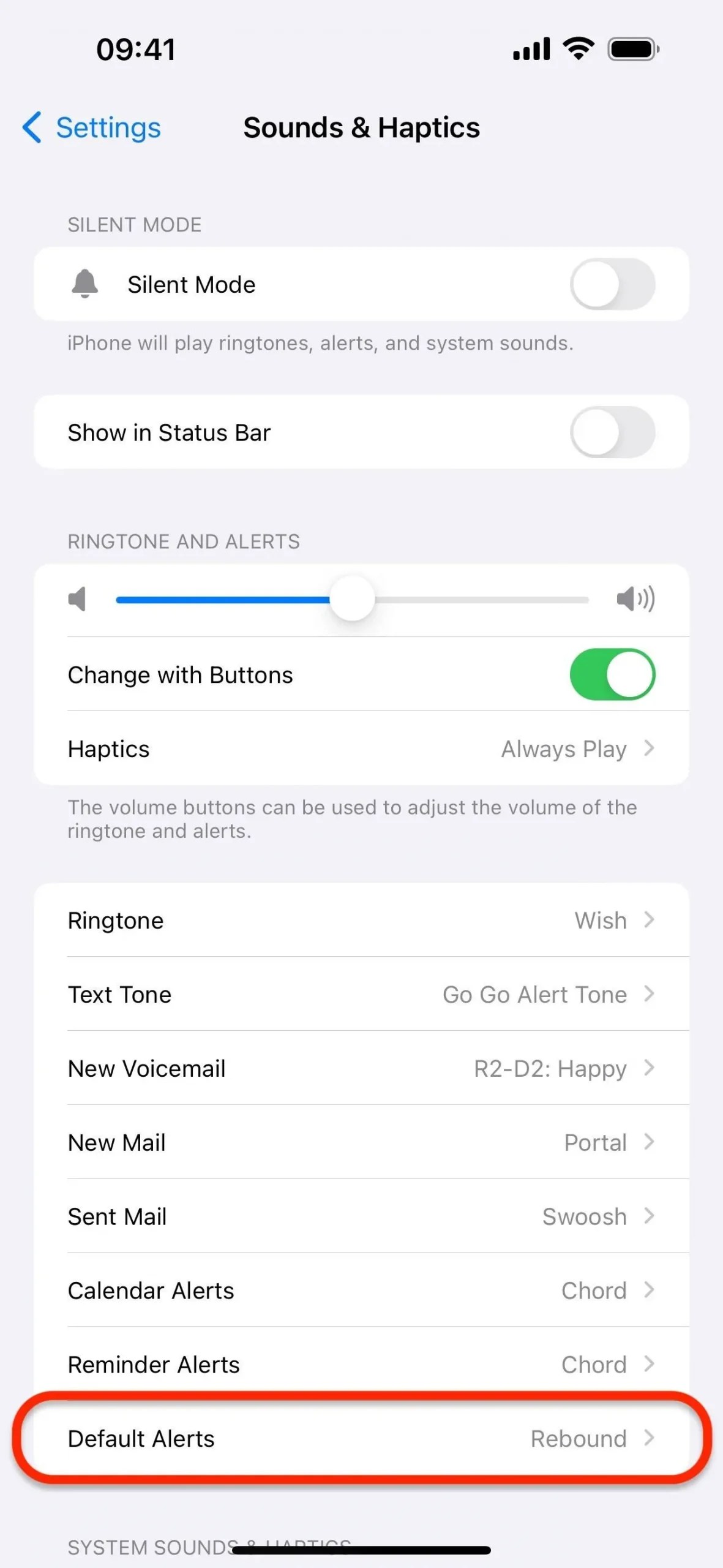Turn on Show in Status Bar
The height and width of the screenshot is (1568, 723).
click(x=613, y=432)
